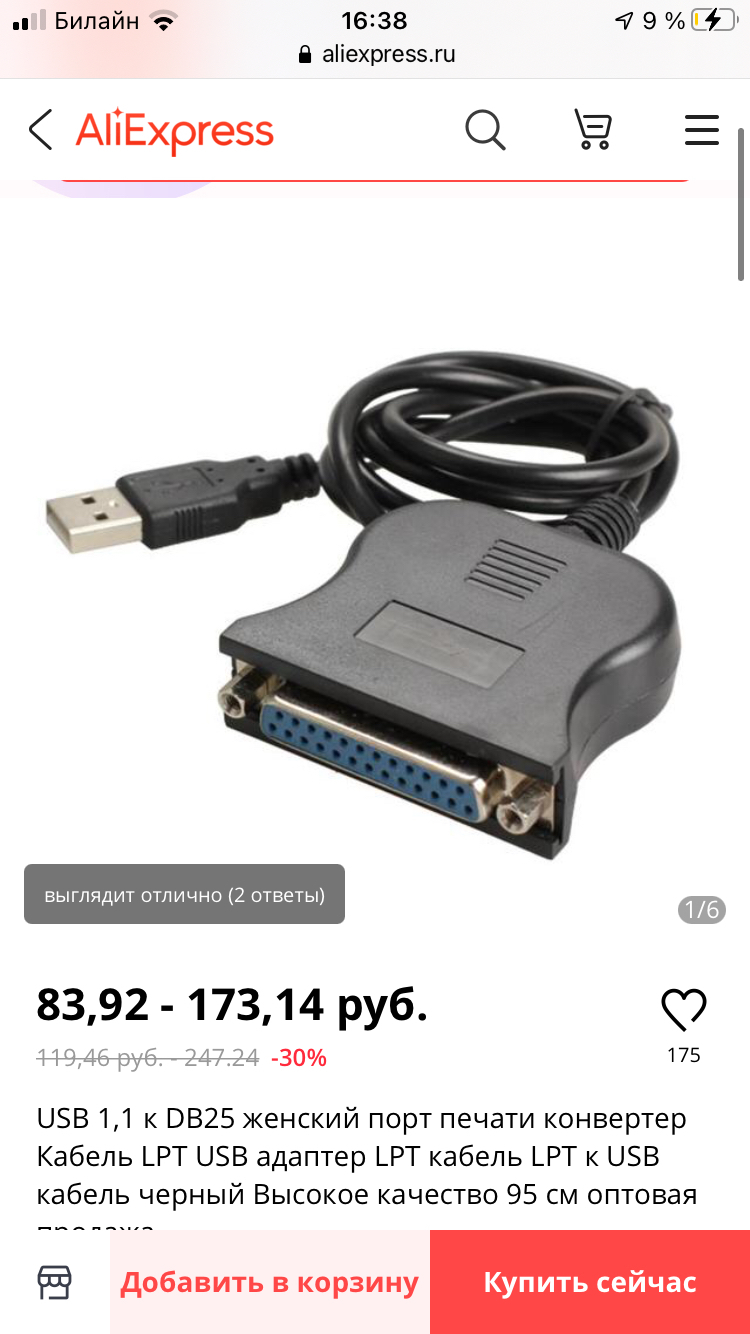Open 'выглядит отлично (2 ответы)' badge
The image size is (750, 1334).
[x=184, y=895]
